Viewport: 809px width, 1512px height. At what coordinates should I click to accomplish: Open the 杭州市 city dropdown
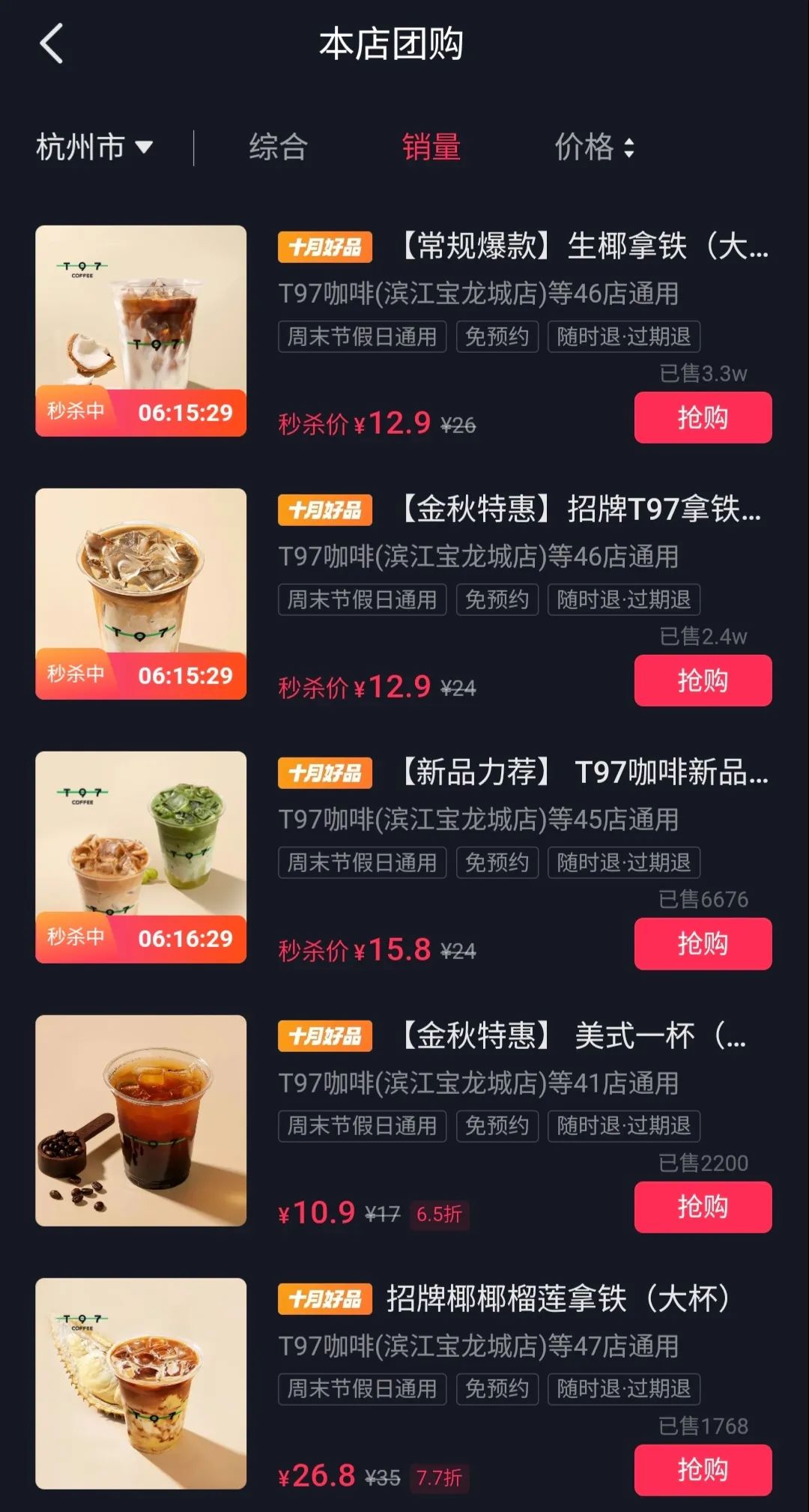pos(94,147)
